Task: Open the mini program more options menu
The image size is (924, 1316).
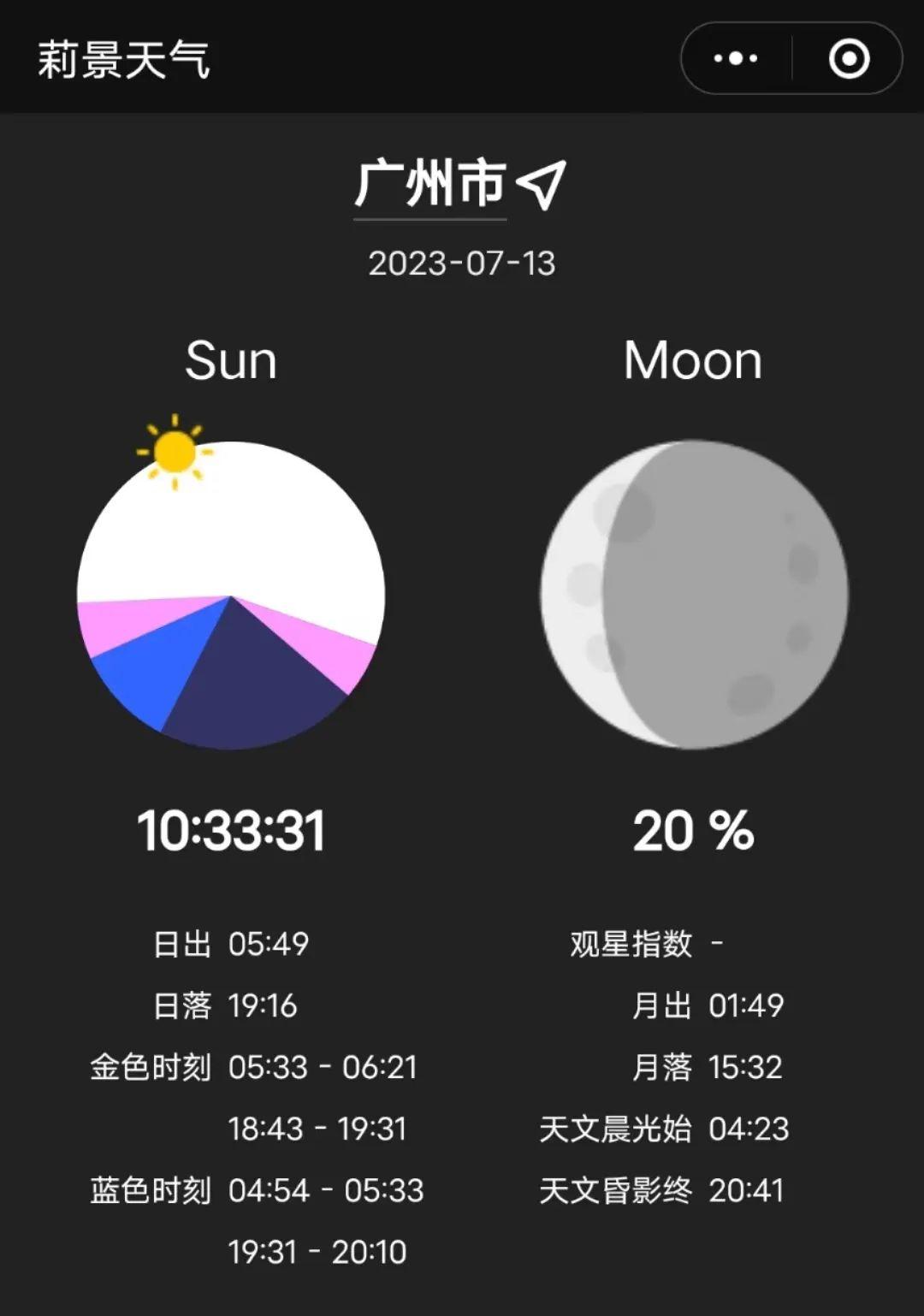Action: click(736, 59)
